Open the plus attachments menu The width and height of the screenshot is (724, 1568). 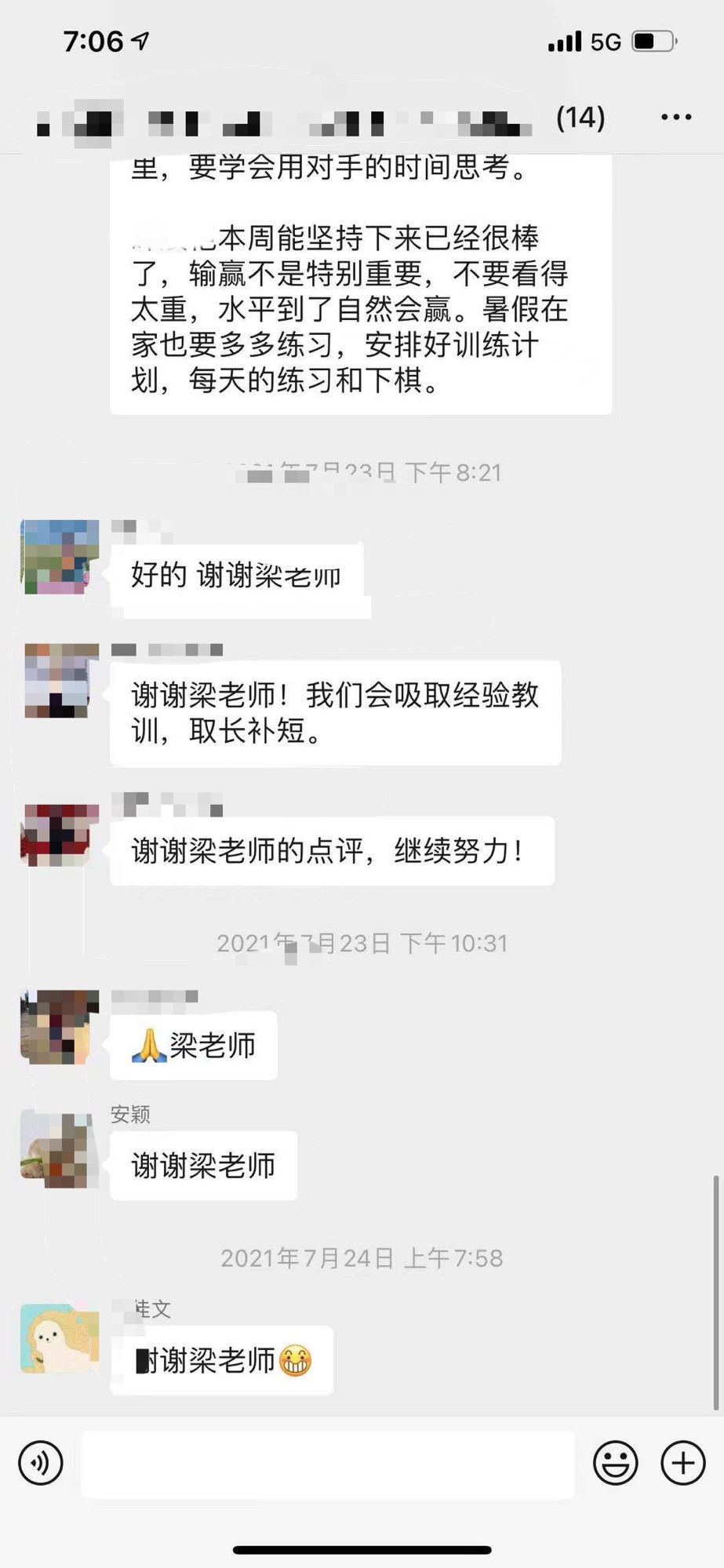[x=682, y=1463]
